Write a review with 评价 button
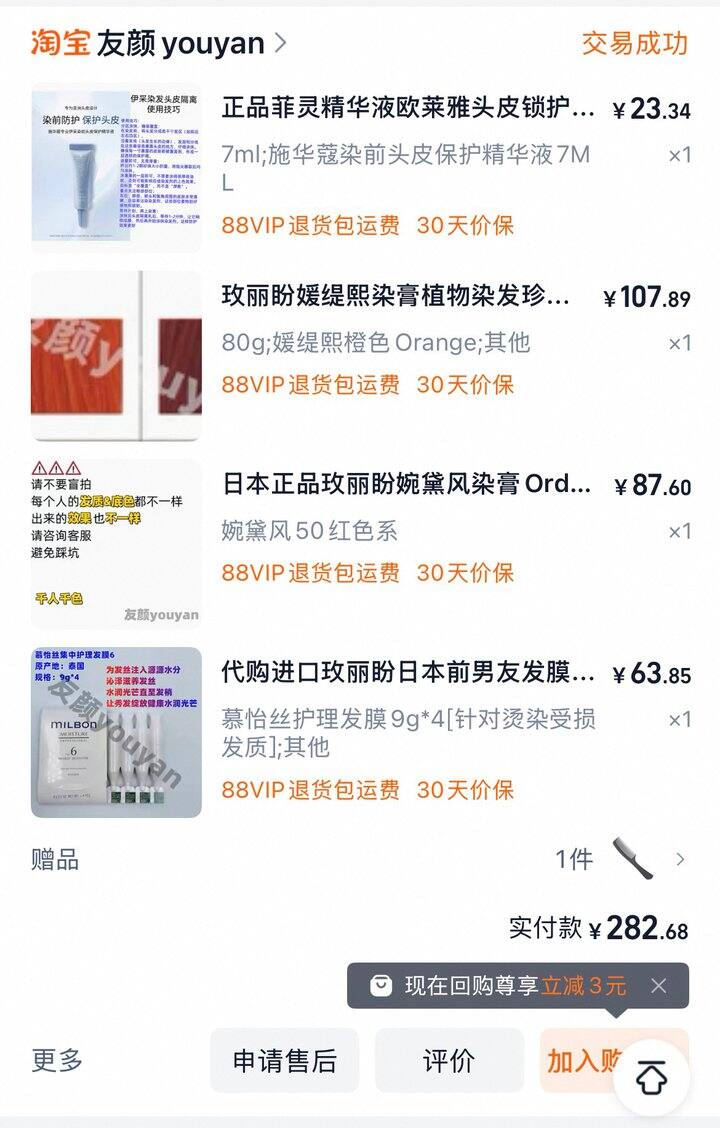Screen dimensions: 720x1128 (449, 1061)
